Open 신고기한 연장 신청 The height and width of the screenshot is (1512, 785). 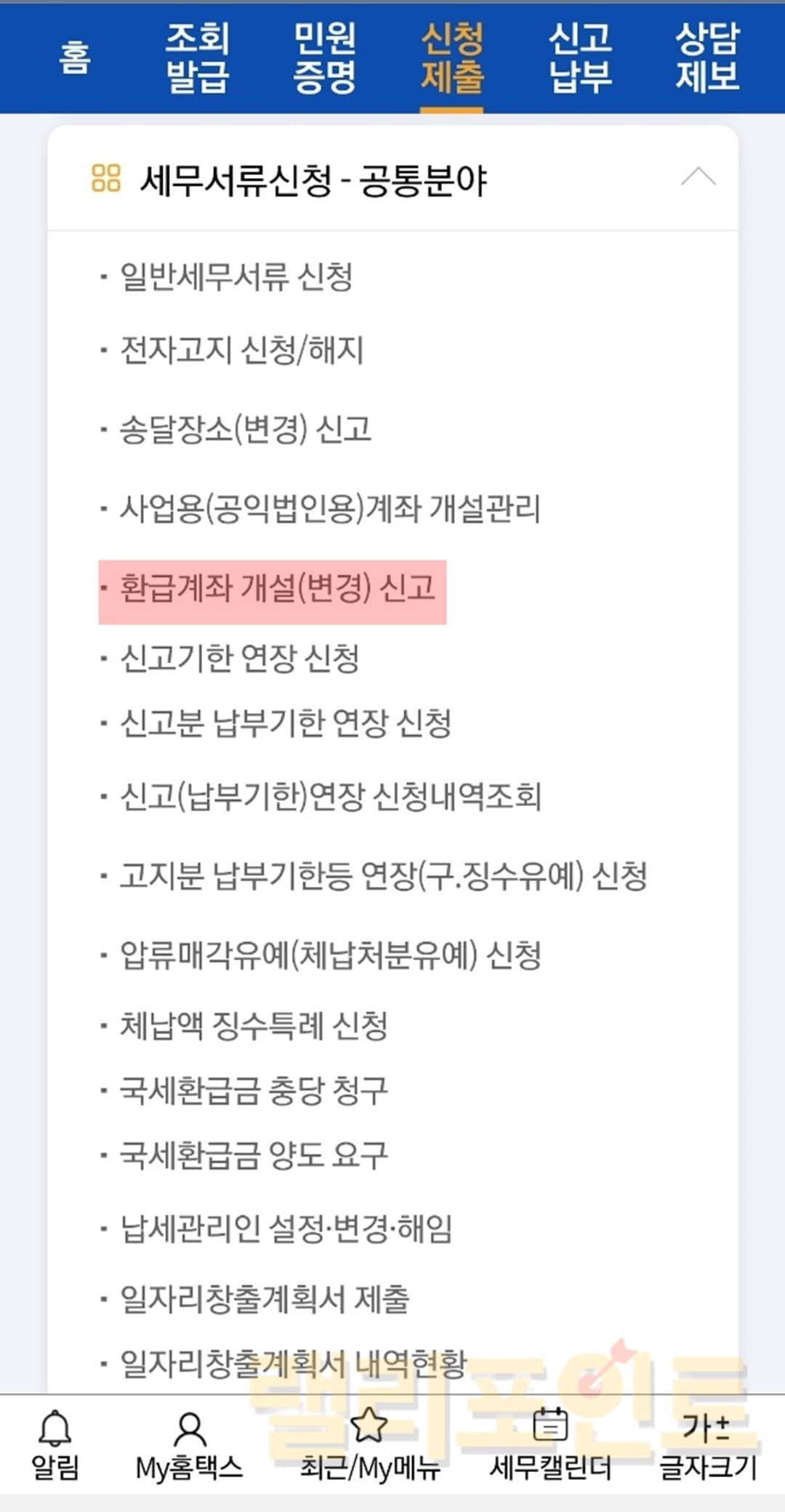pyautogui.click(x=239, y=659)
